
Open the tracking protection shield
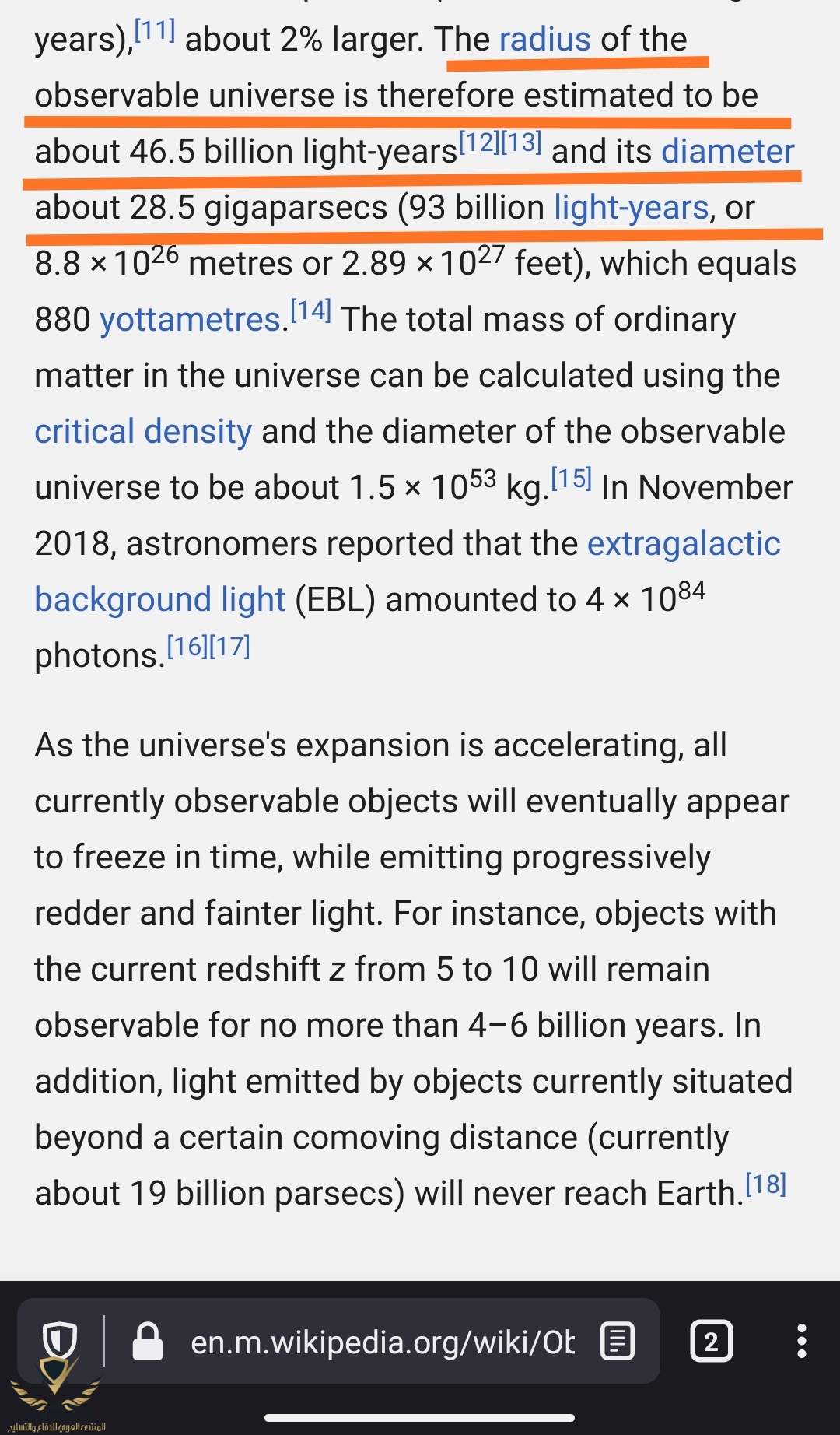click(x=59, y=1341)
